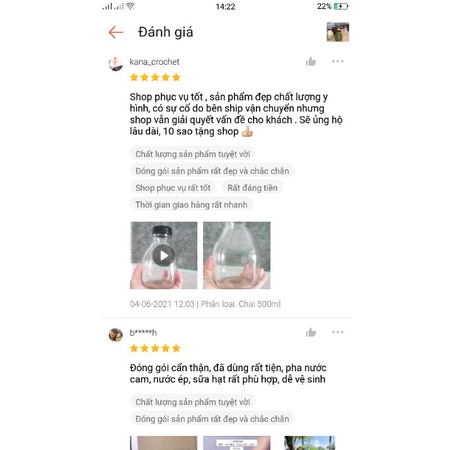The image size is (450, 450).
Task: Open the outdoor photo in b*****h's review
Action: (309, 443)
